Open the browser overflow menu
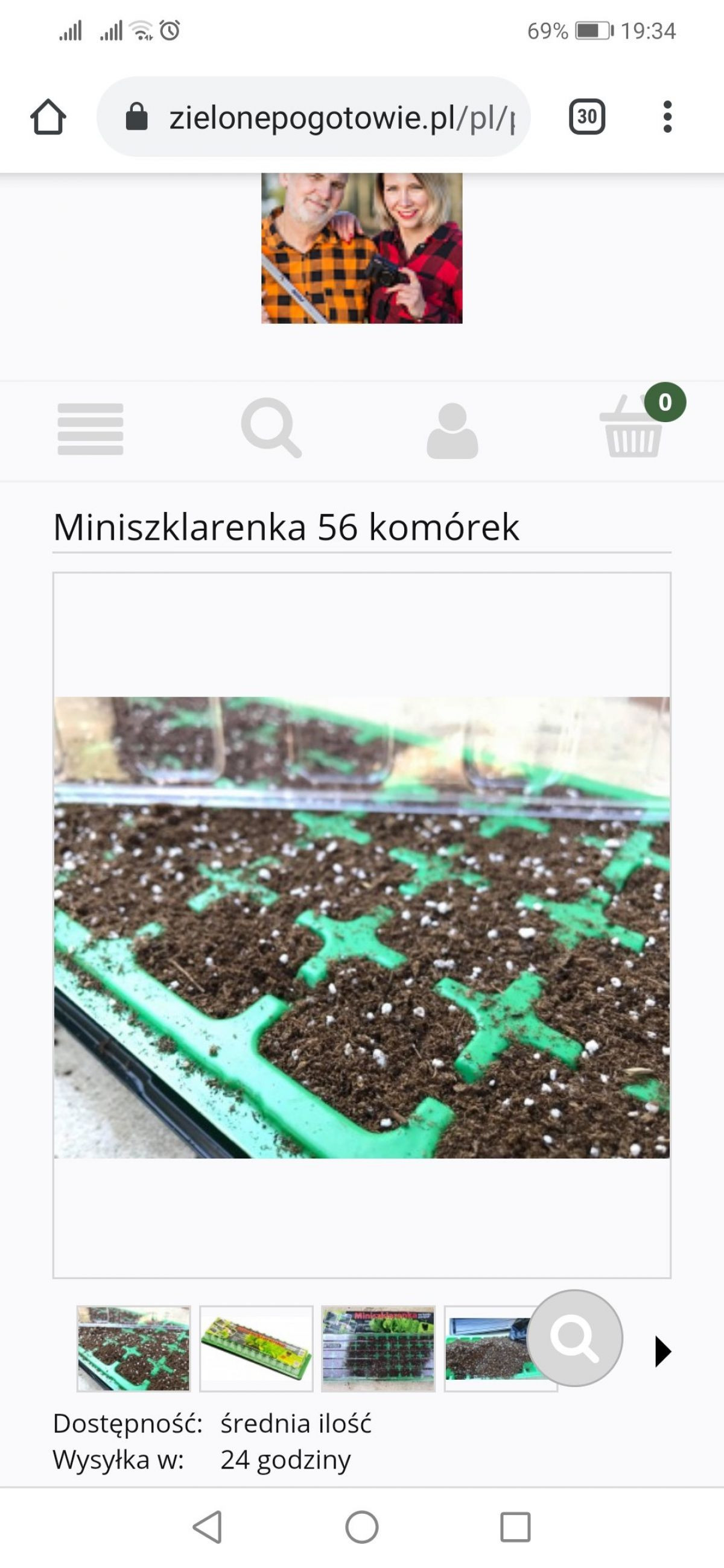This screenshot has height=1568, width=724. [x=667, y=116]
